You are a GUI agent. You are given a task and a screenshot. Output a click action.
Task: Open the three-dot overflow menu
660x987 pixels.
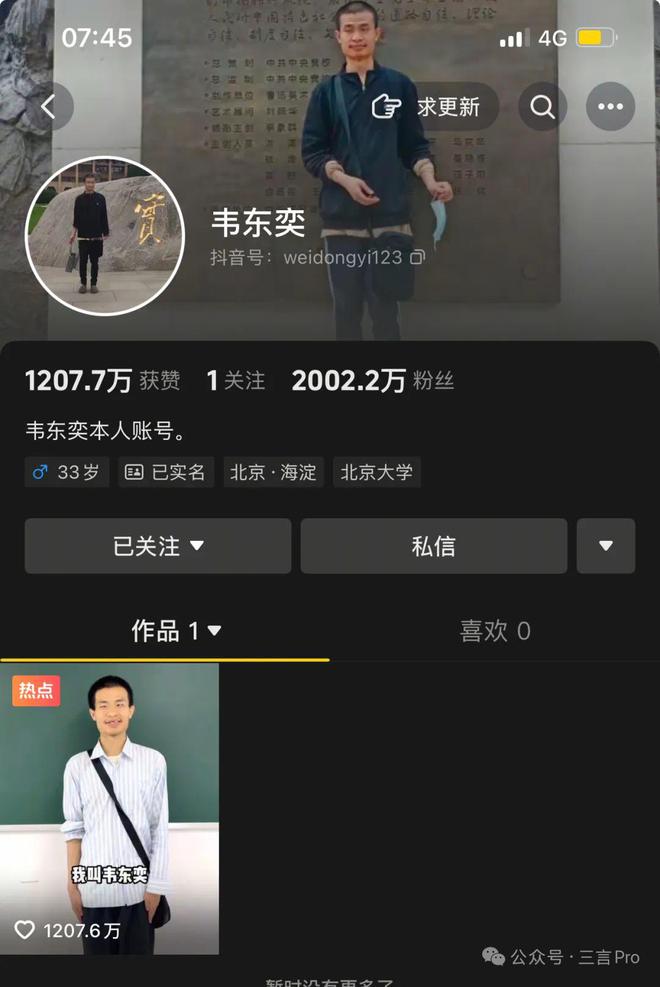[610, 107]
